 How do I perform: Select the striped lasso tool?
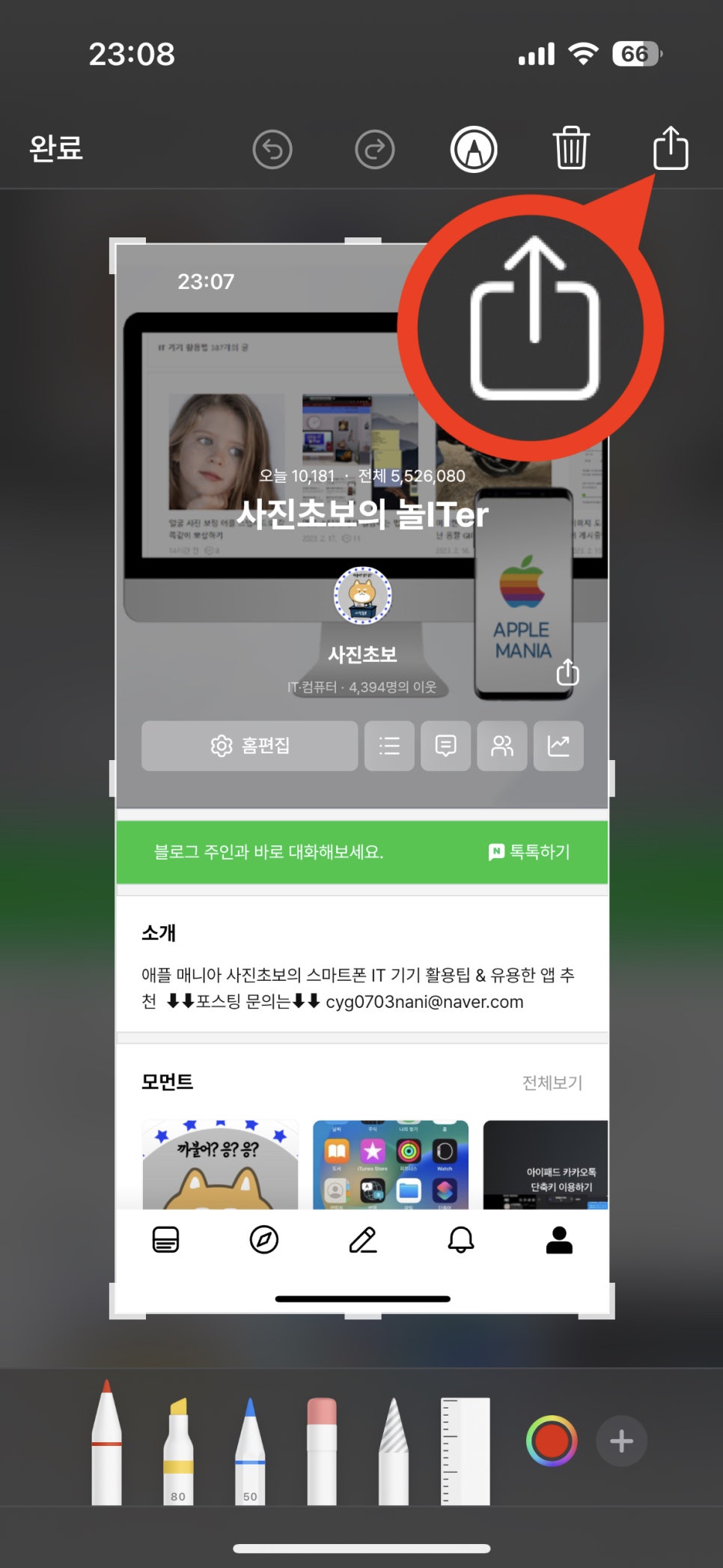tap(394, 1450)
